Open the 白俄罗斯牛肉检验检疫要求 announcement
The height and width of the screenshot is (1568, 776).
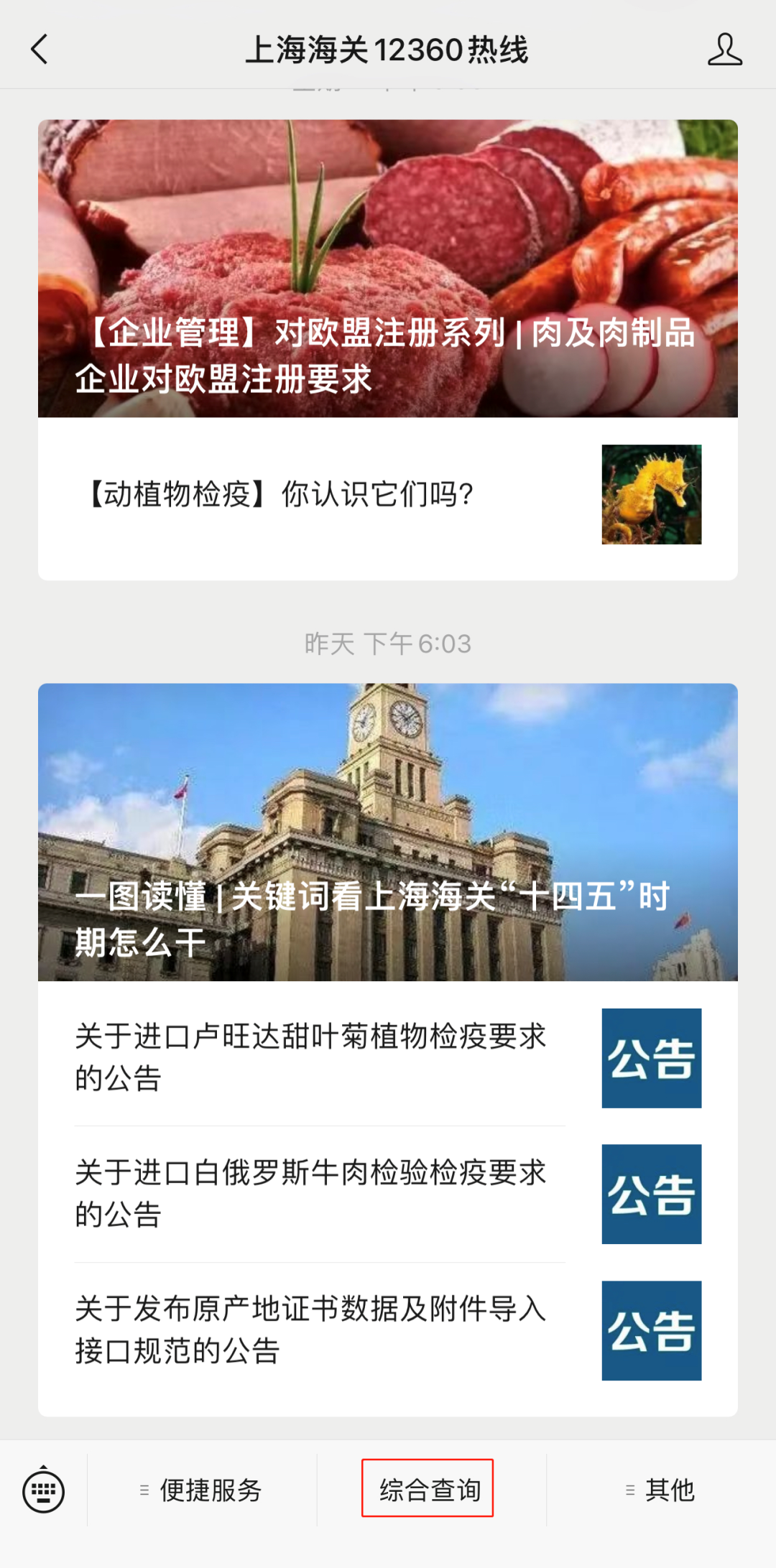coord(388,1194)
